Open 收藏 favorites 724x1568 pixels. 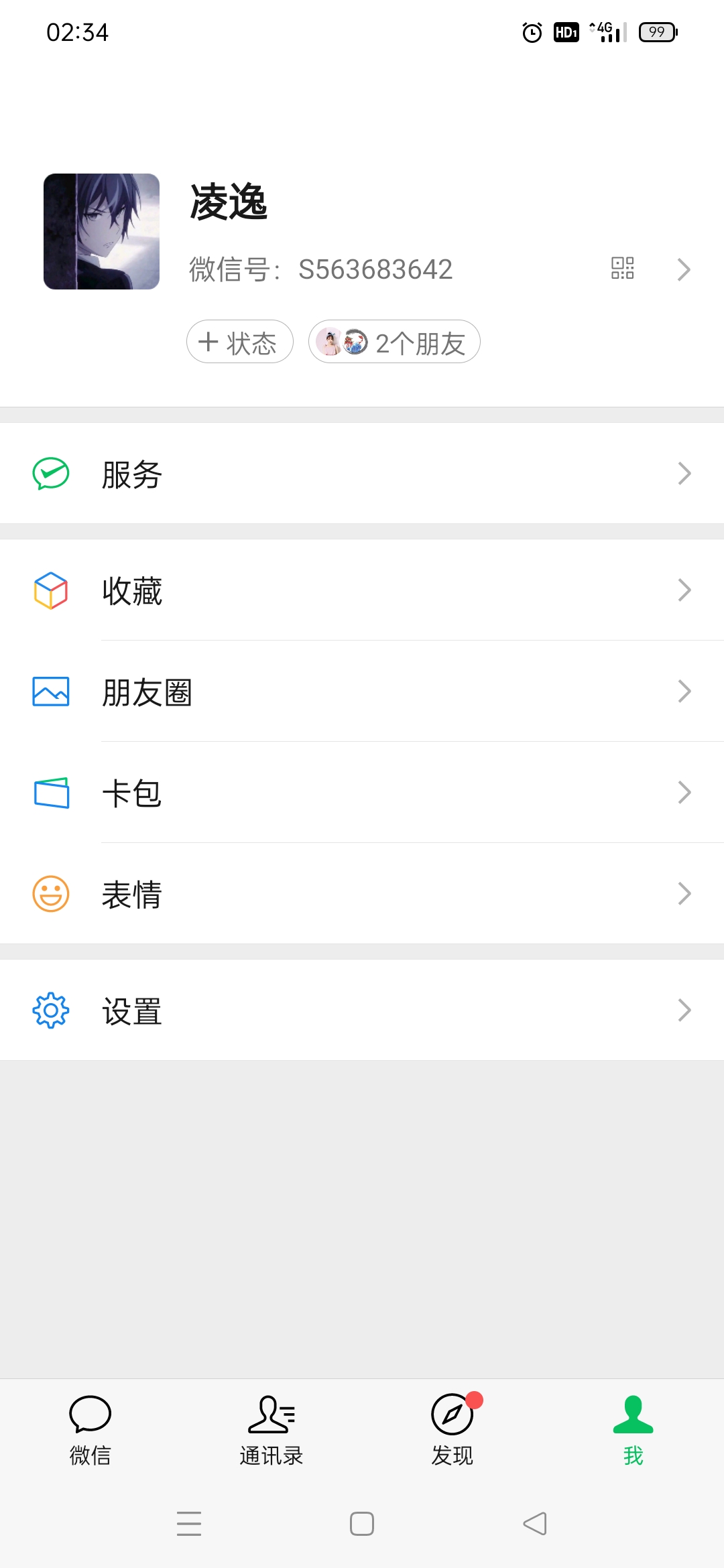click(362, 590)
